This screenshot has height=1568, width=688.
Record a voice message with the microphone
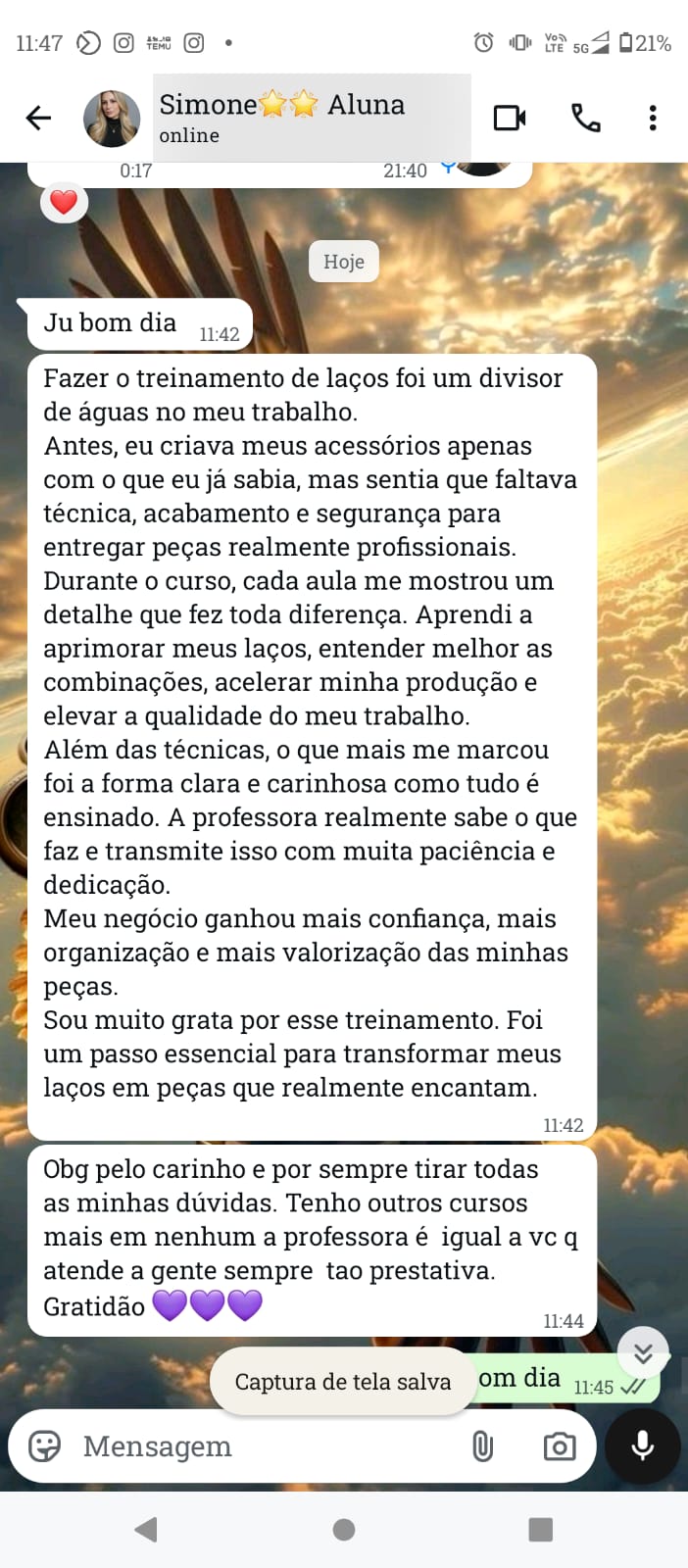coord(642,1446)
